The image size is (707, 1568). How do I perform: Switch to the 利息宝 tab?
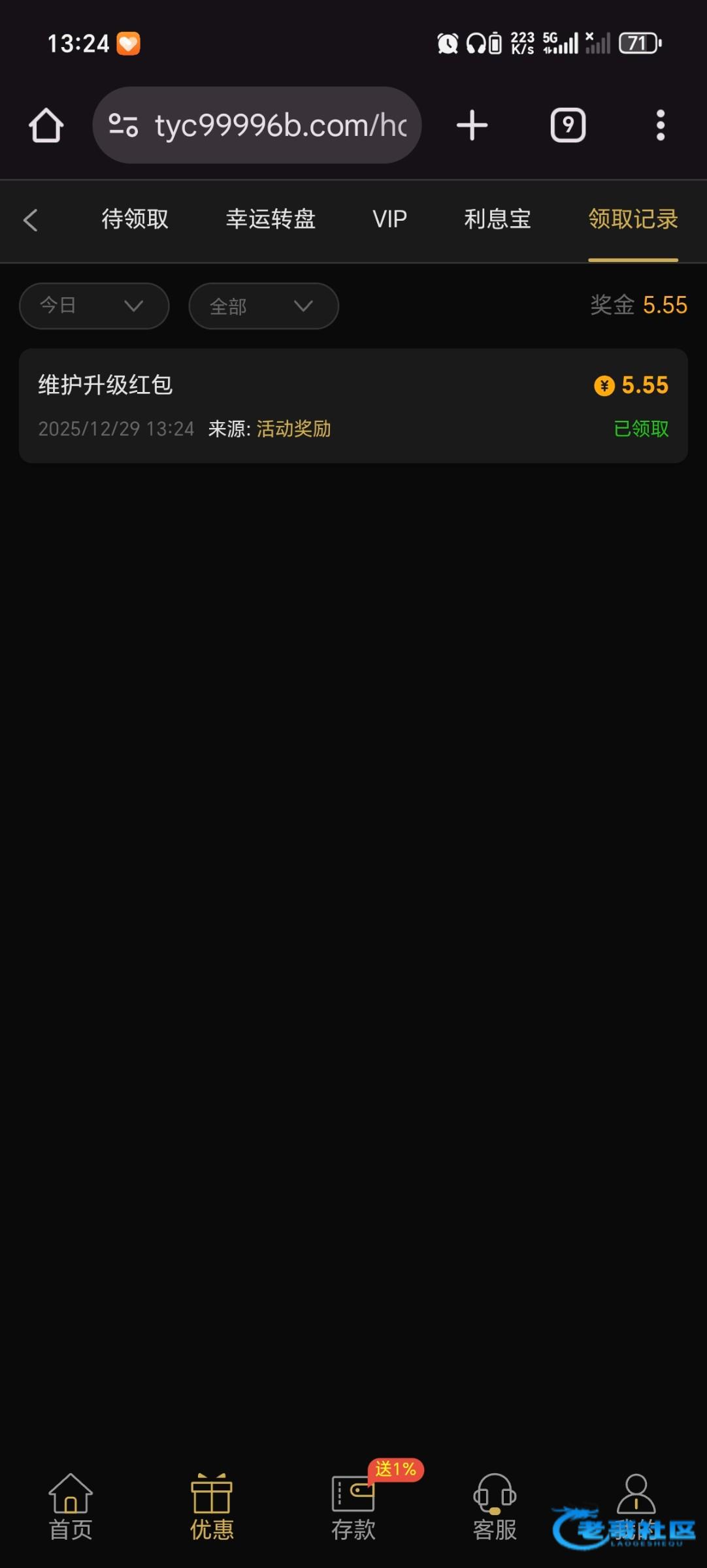click(x=497, y=219)
